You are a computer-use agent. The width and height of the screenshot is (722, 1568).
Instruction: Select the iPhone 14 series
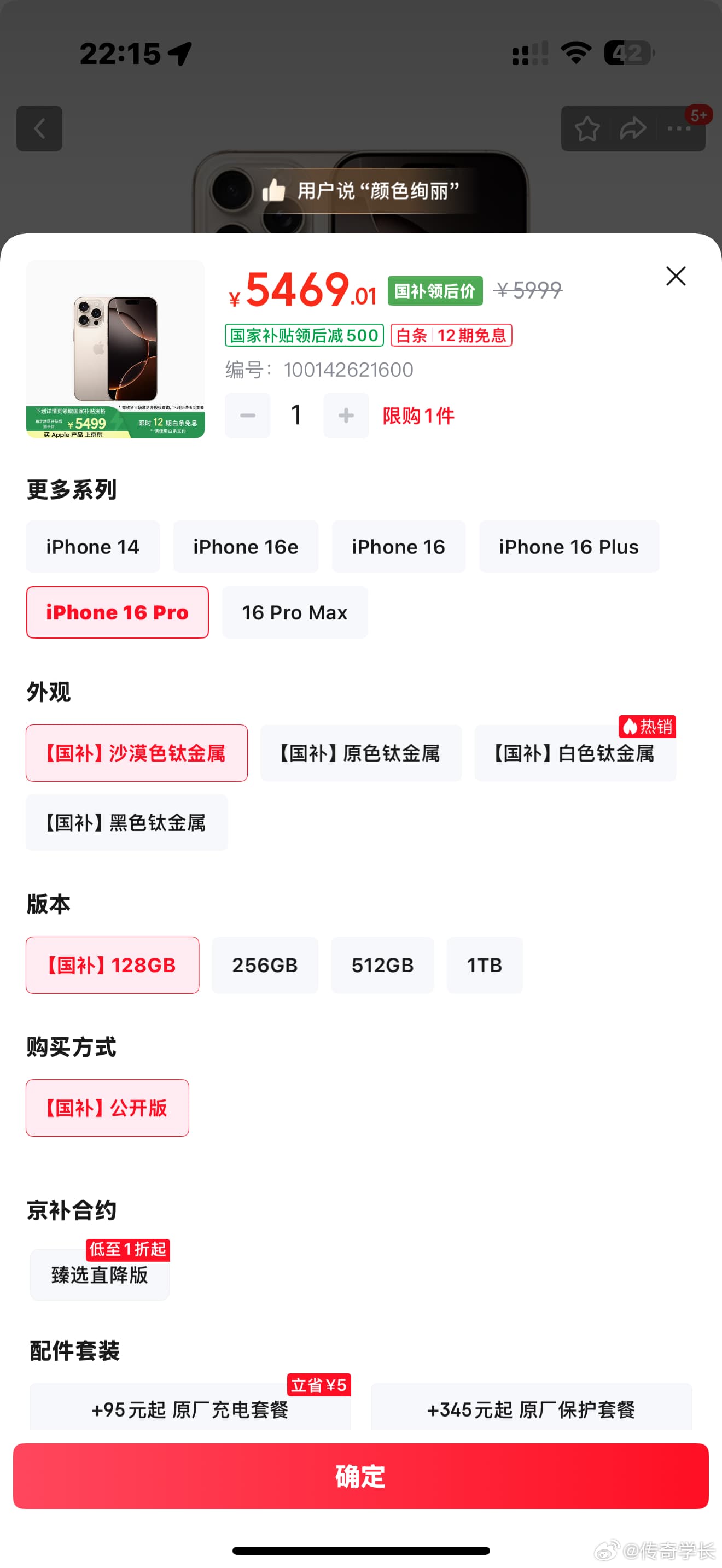pos(92,547)
